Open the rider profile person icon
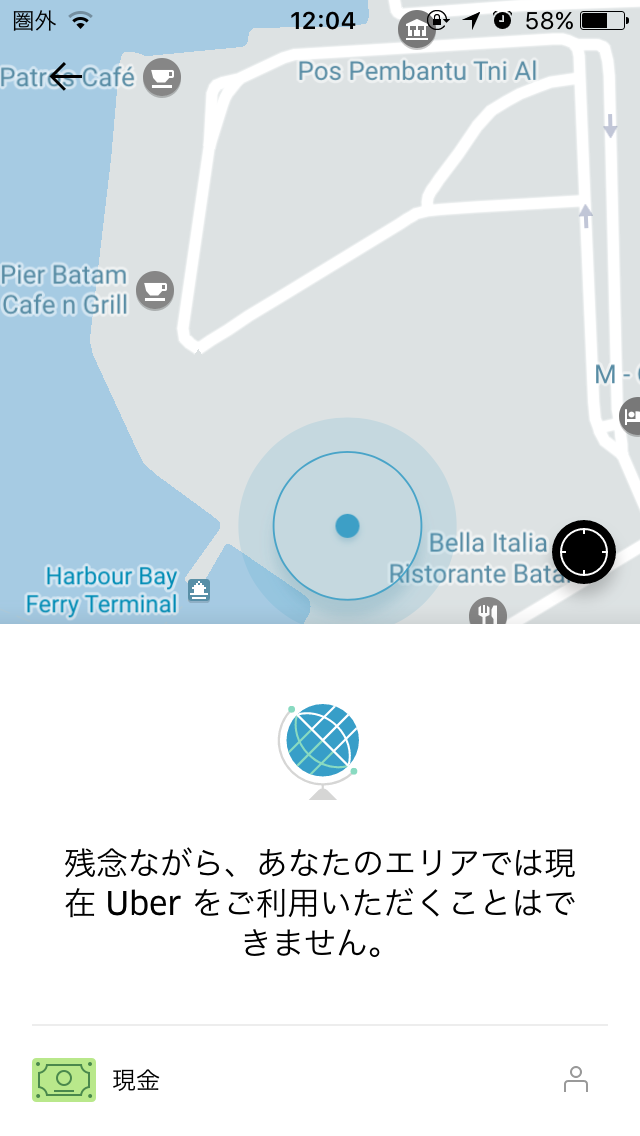Screen dimensions: 640x1136 pos(576,1079)
